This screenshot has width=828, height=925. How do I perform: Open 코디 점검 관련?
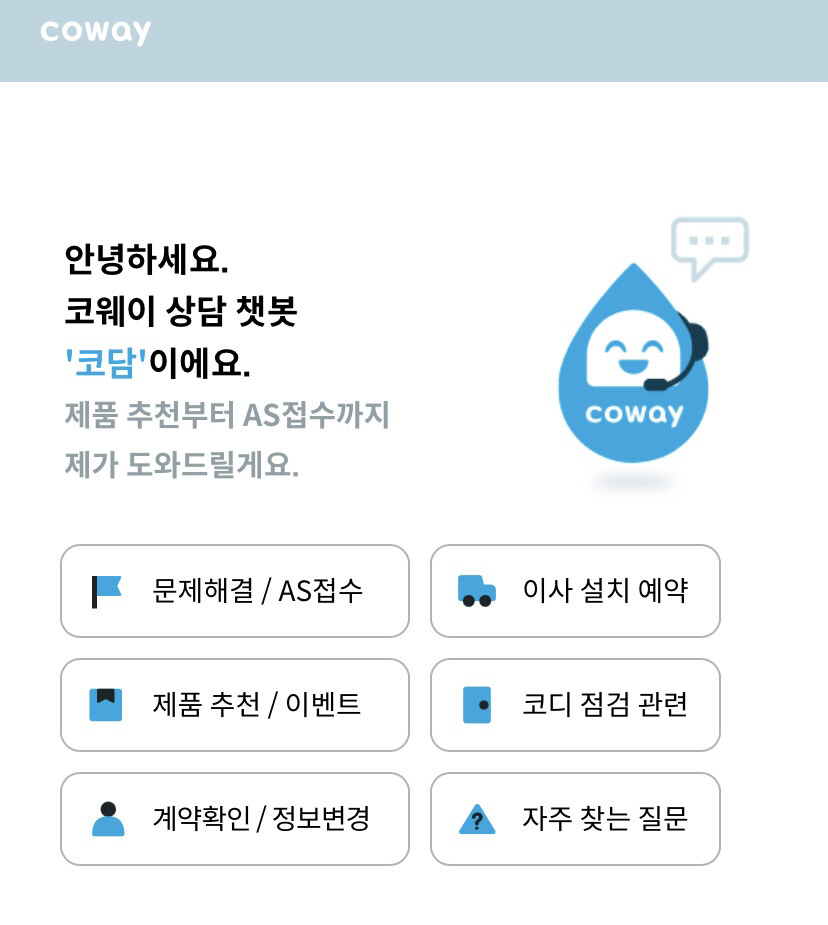(x=575, y=705)
